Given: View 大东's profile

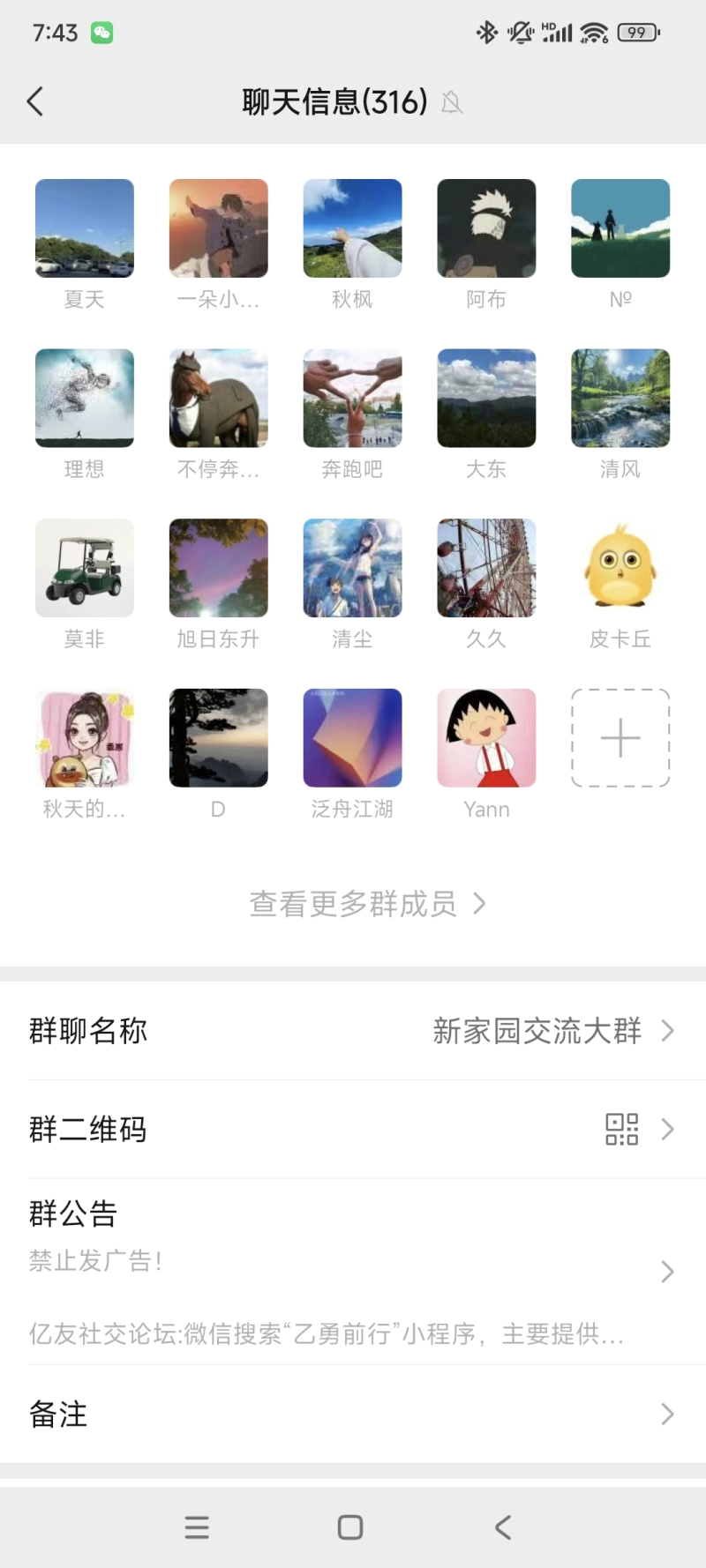Looking at the screenshot, I should click(x=487, y=399).
